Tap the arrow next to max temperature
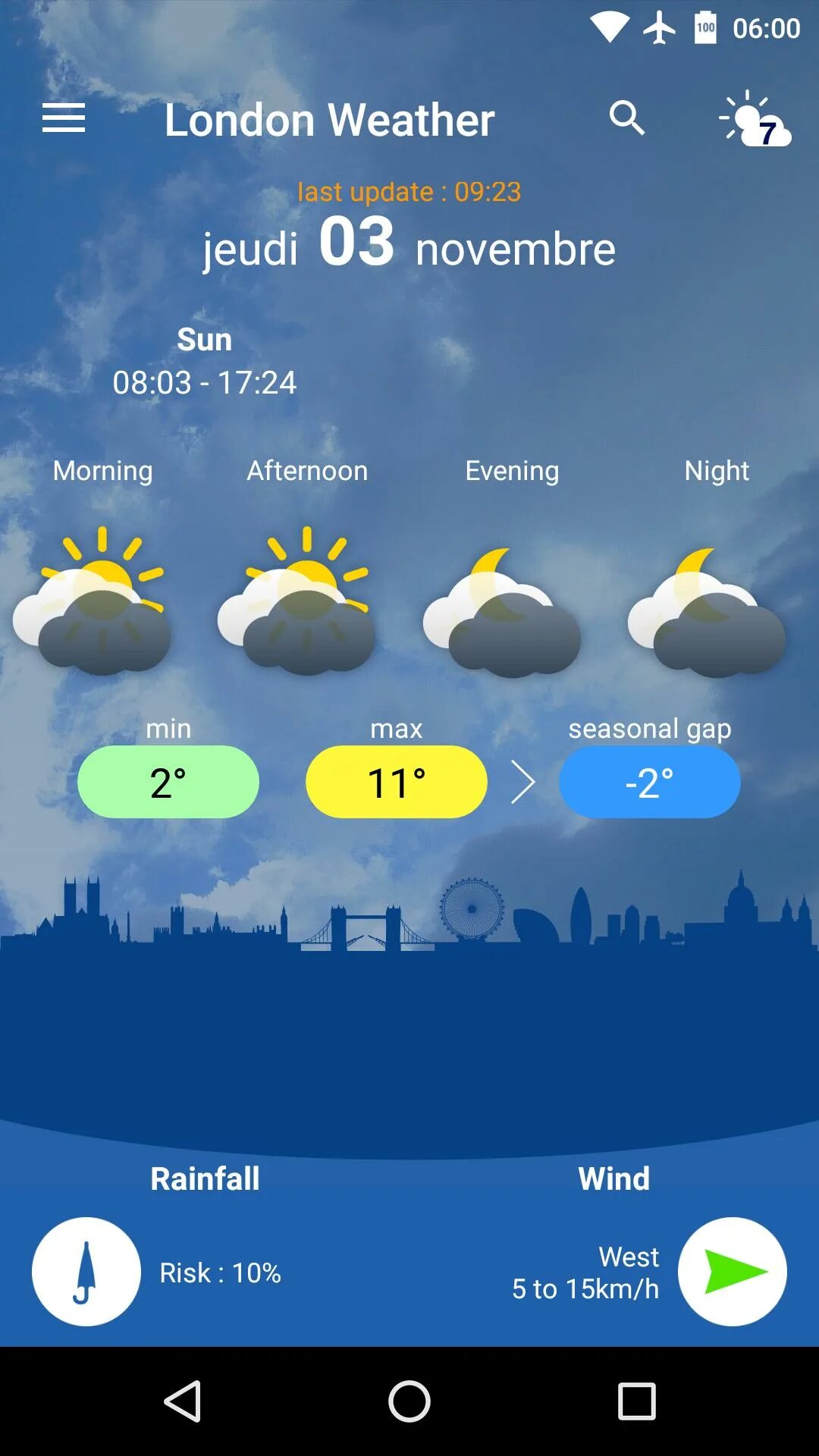The image size is (819, 1456). 522,782
